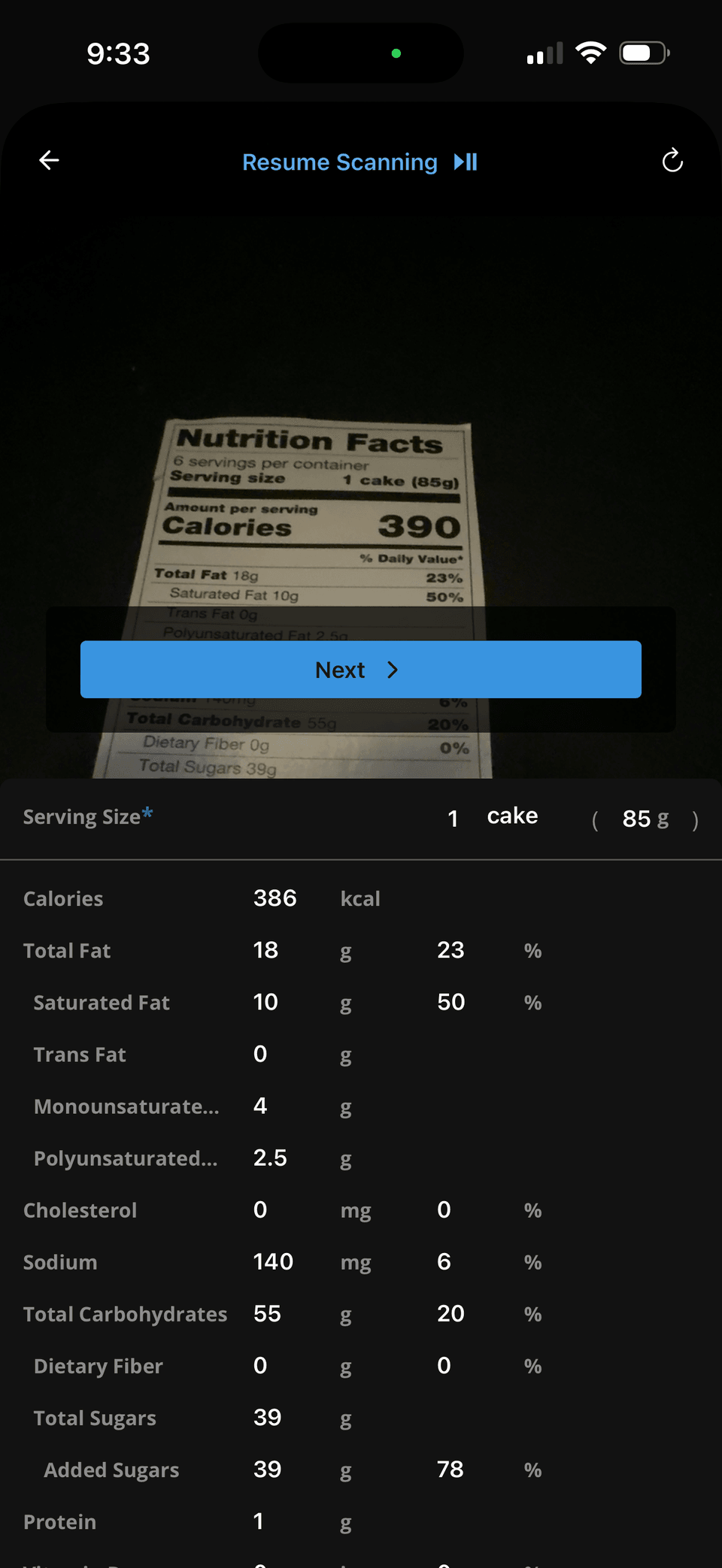The height and width of the screenshot is (1568, 722).
Task: Tap the cellular signal icon
Action: (544, 52)
